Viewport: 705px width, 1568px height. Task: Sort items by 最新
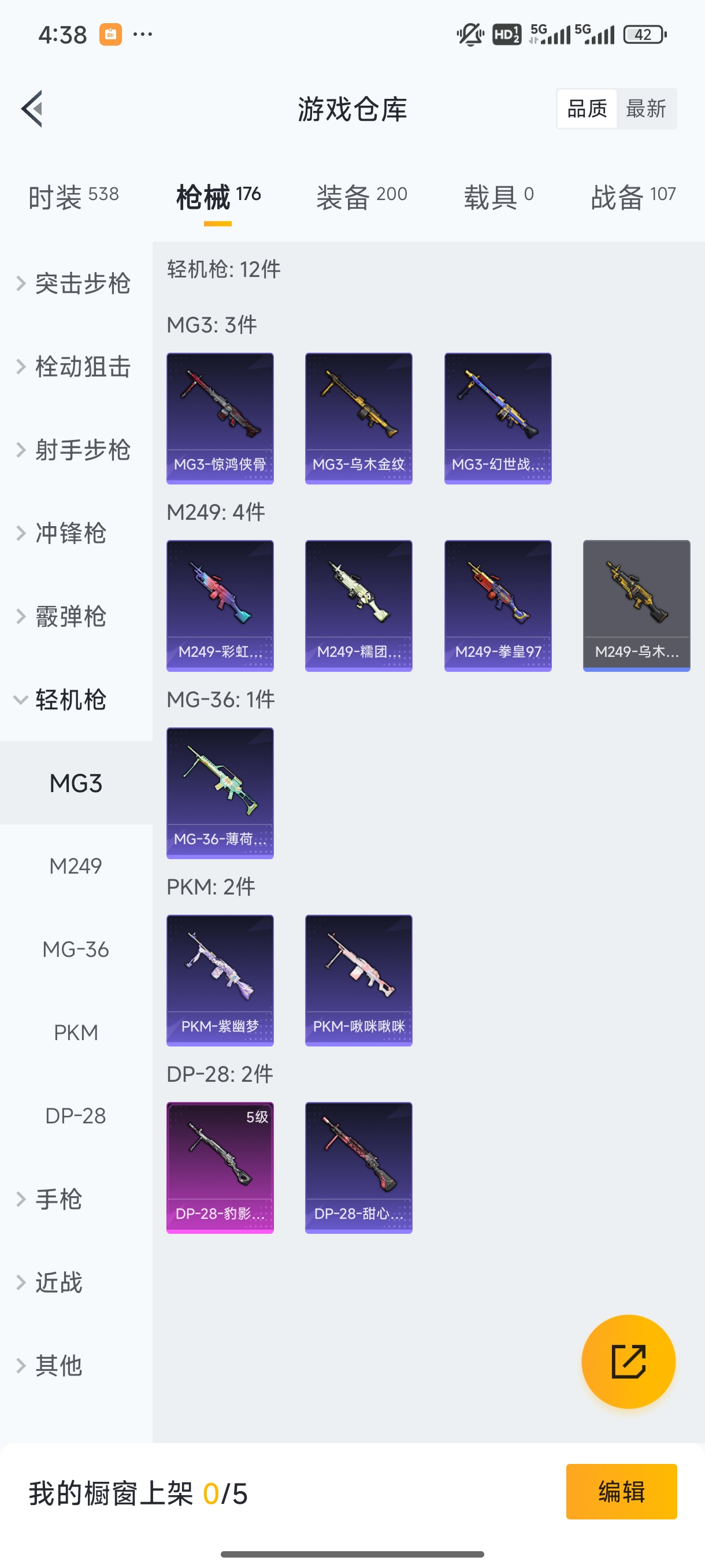[645, 109]
